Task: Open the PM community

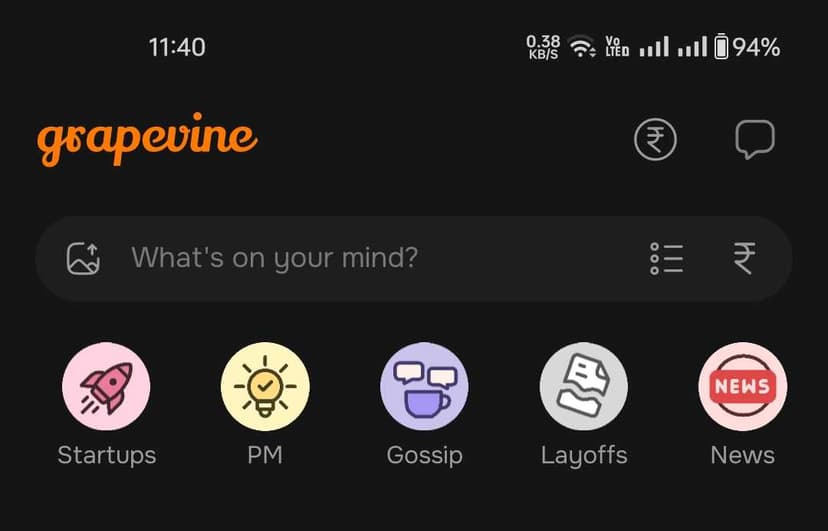Action: tap(265, 386)
